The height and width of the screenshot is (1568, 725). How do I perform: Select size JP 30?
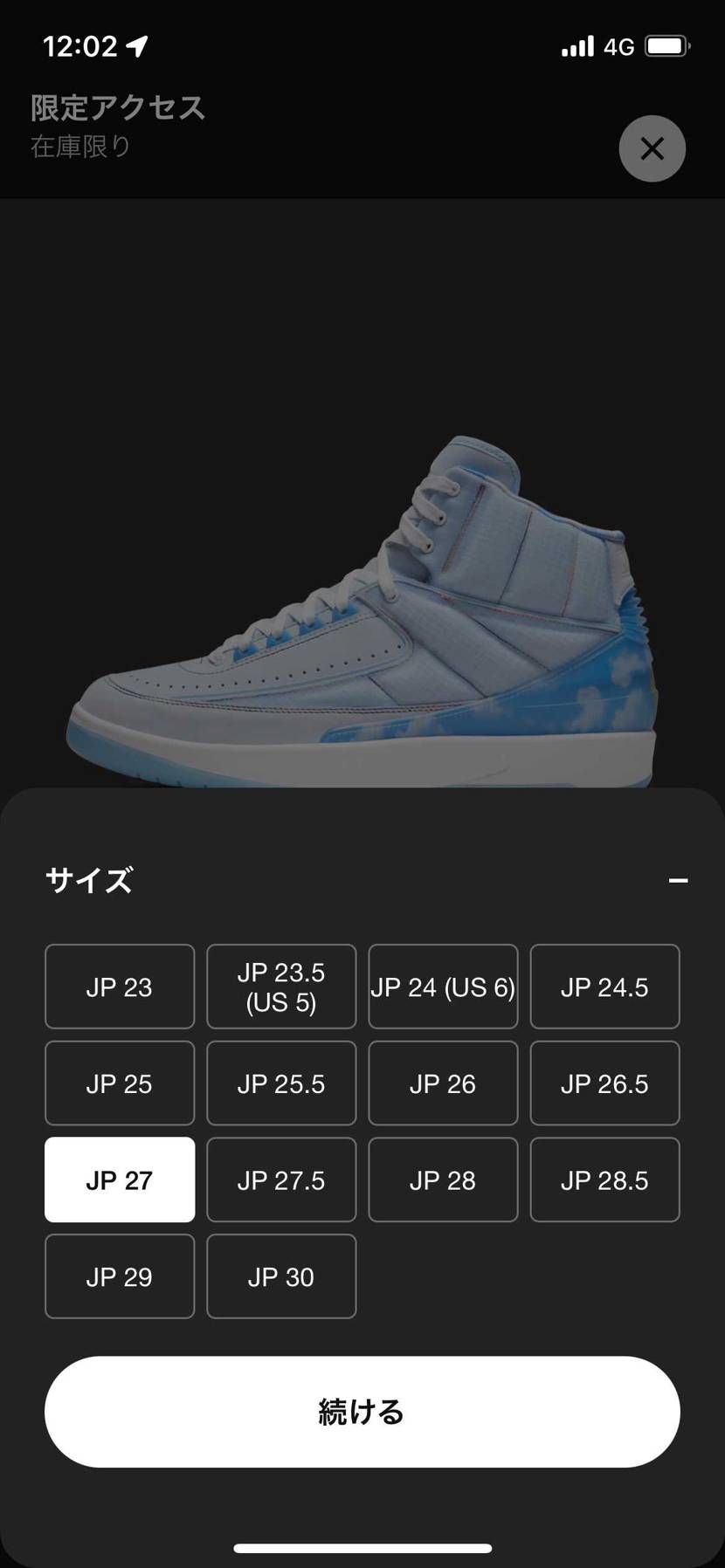pyautogui.click(x=280, y=1276)
